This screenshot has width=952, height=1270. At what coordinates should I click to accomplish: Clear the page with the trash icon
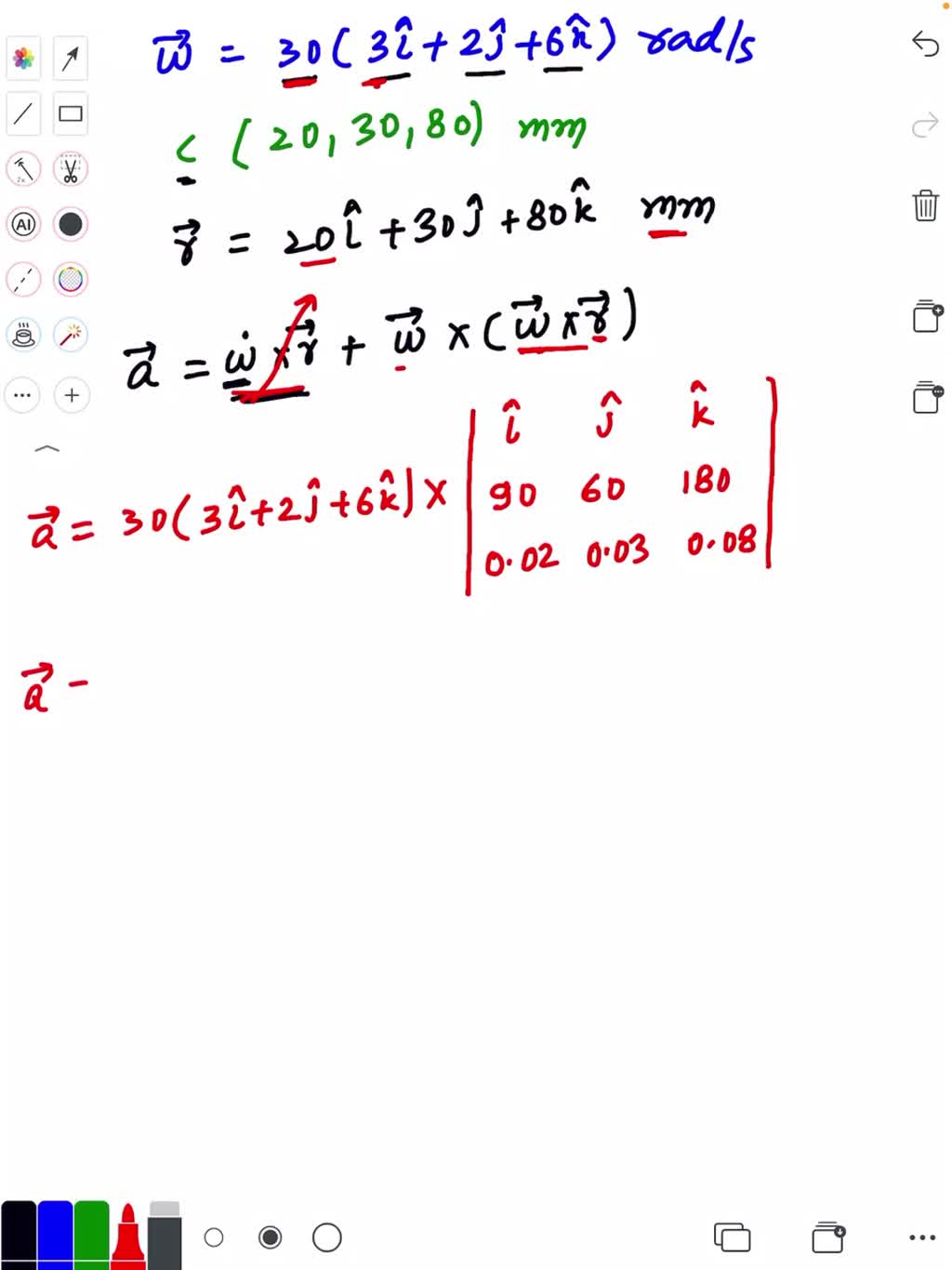pyautogui.click(x=925, y=205)
